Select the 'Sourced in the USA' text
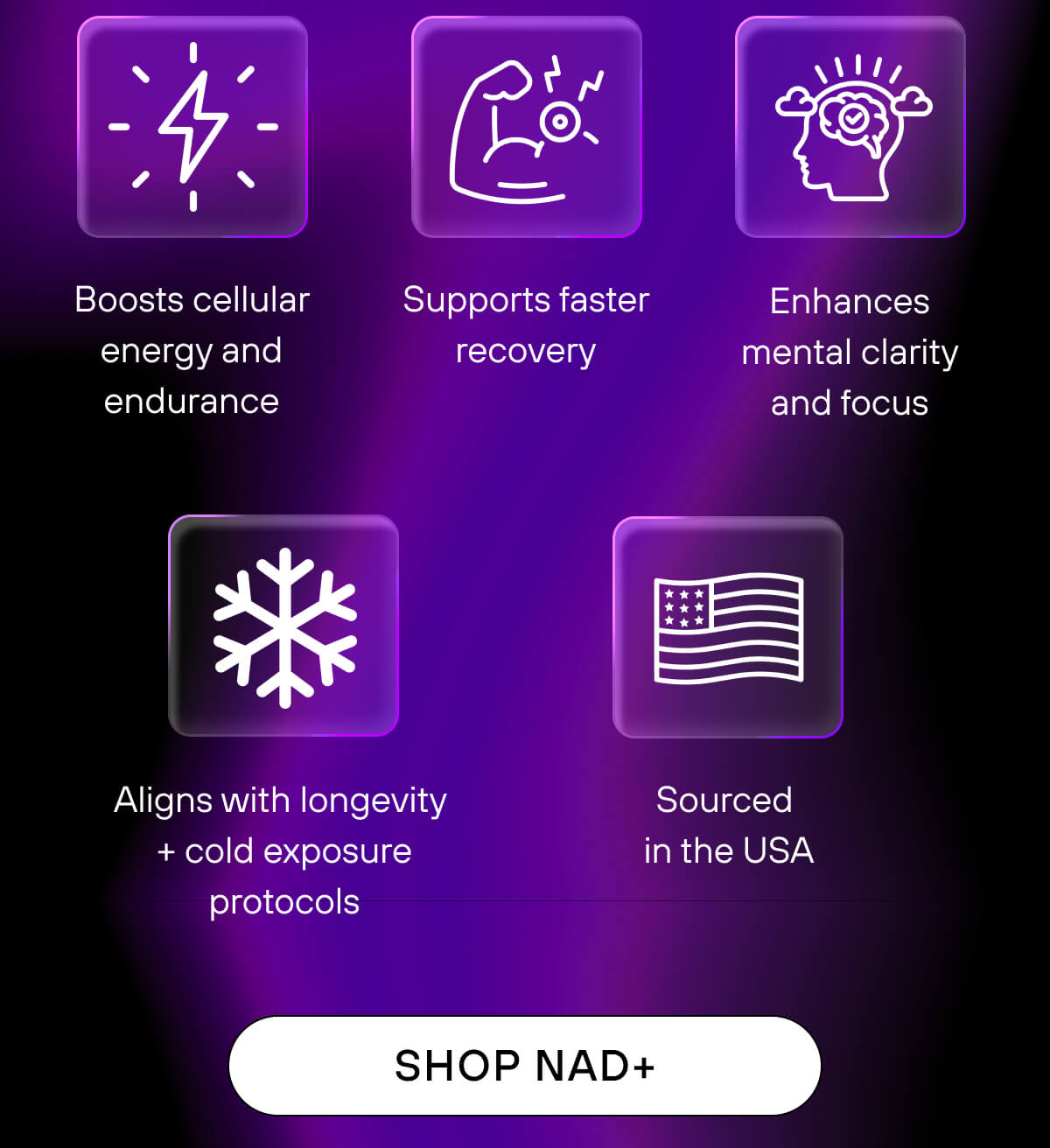The height and width of the screenshot is (1148, 1050). (728, 825)
